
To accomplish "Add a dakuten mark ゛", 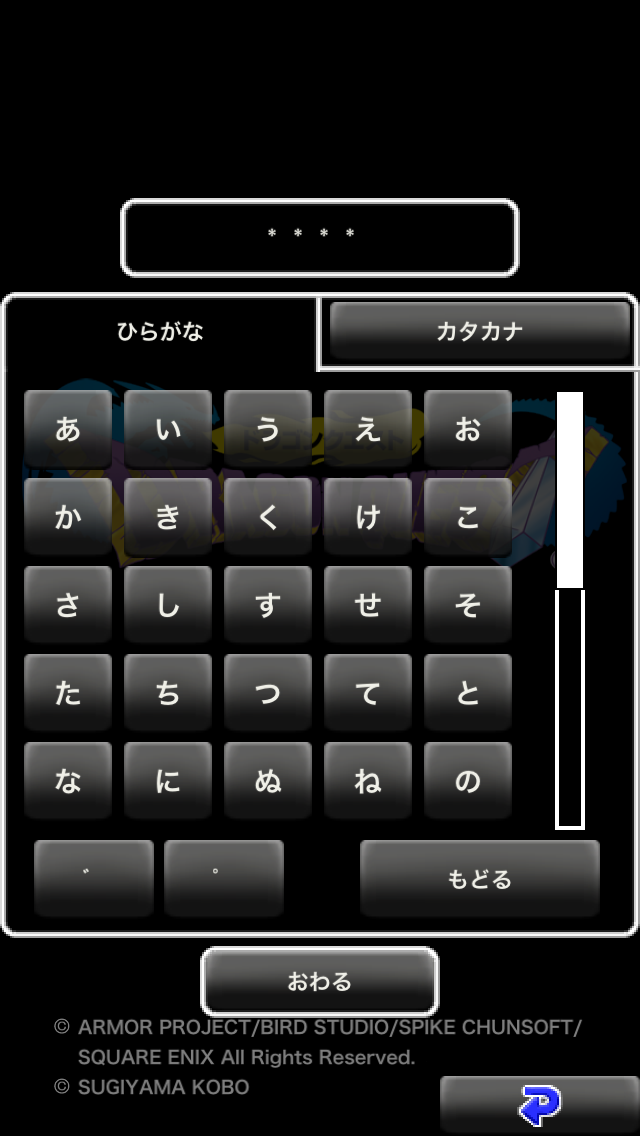I will tap(93, 878).
